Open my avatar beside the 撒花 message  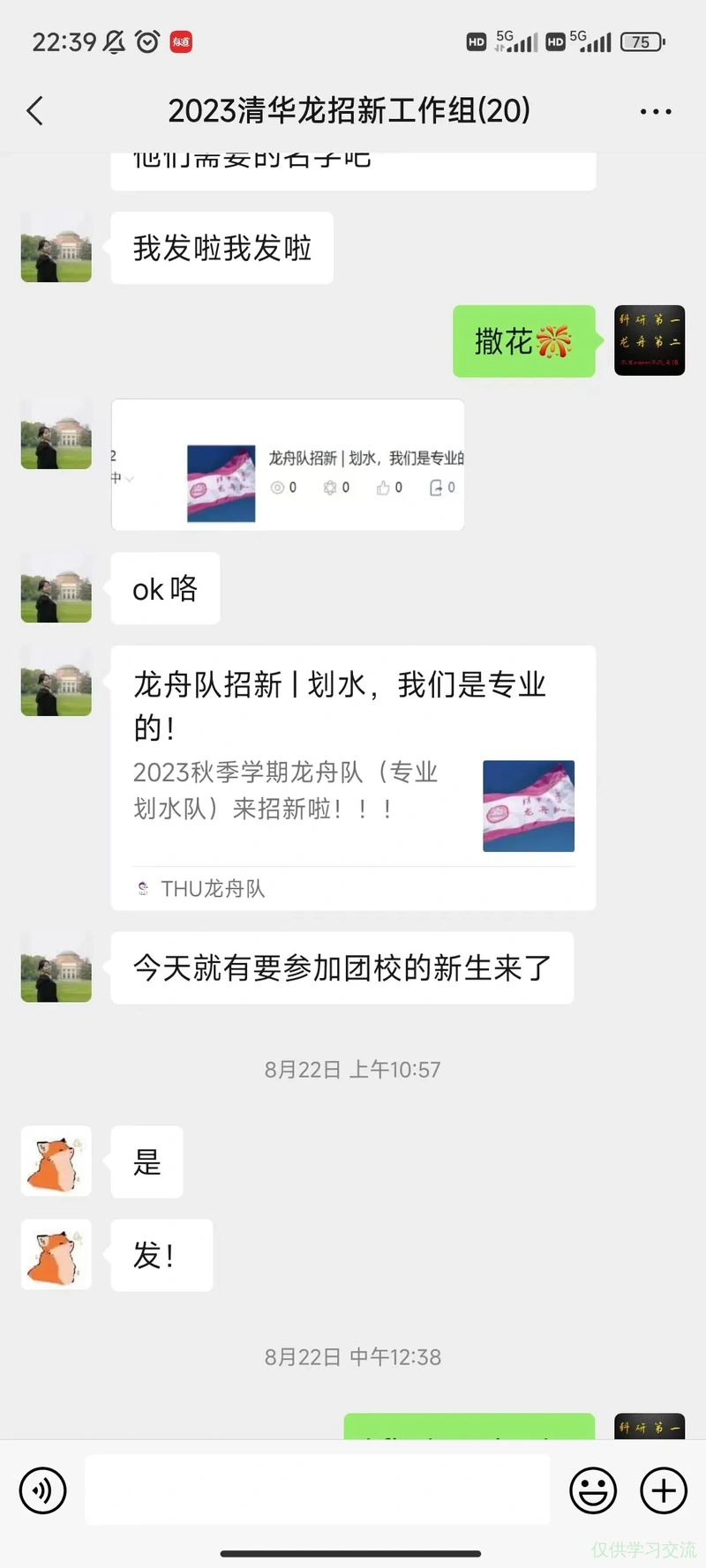650,340
